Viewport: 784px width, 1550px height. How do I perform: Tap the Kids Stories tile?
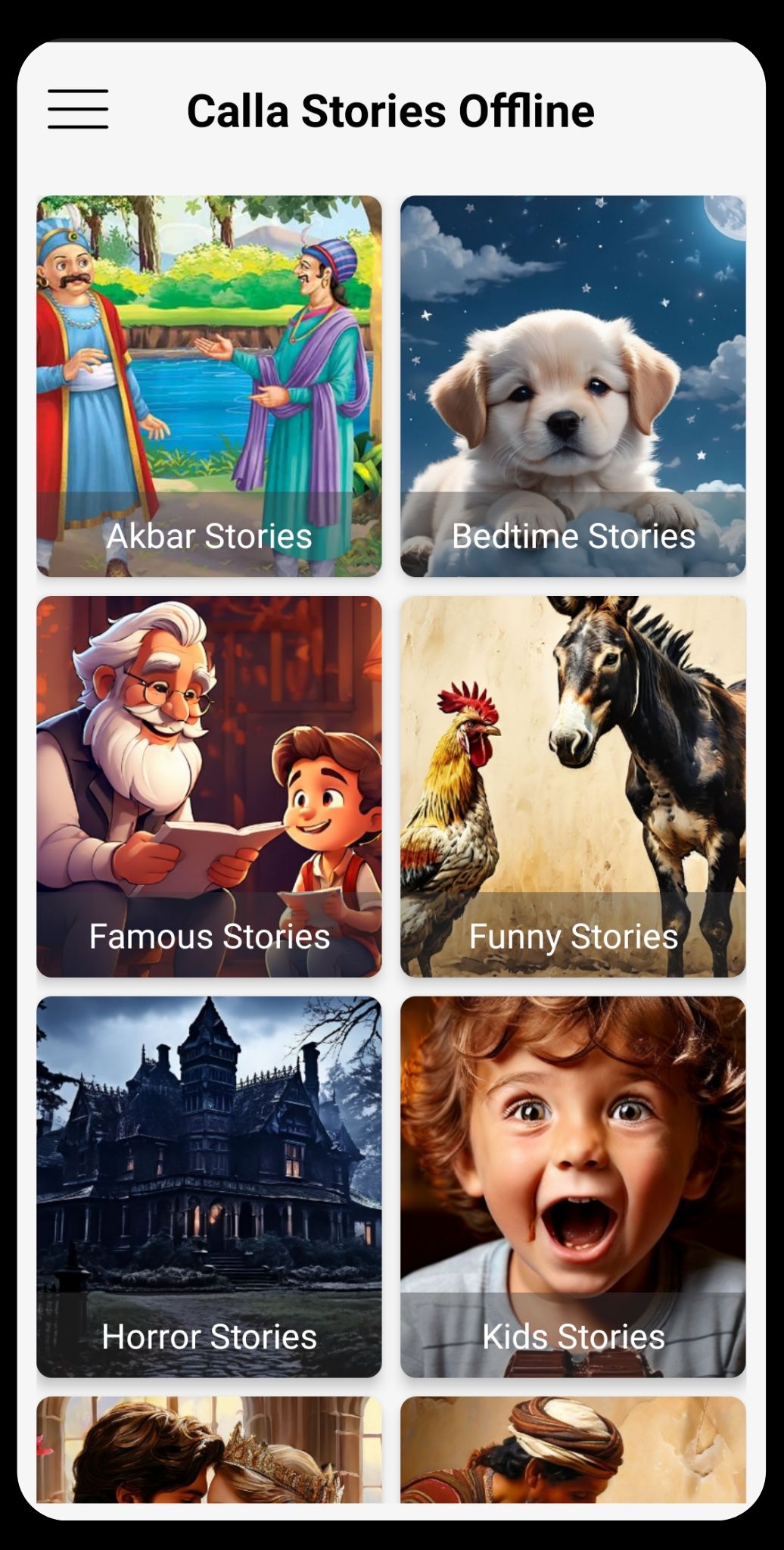[x=573, y=1187]
